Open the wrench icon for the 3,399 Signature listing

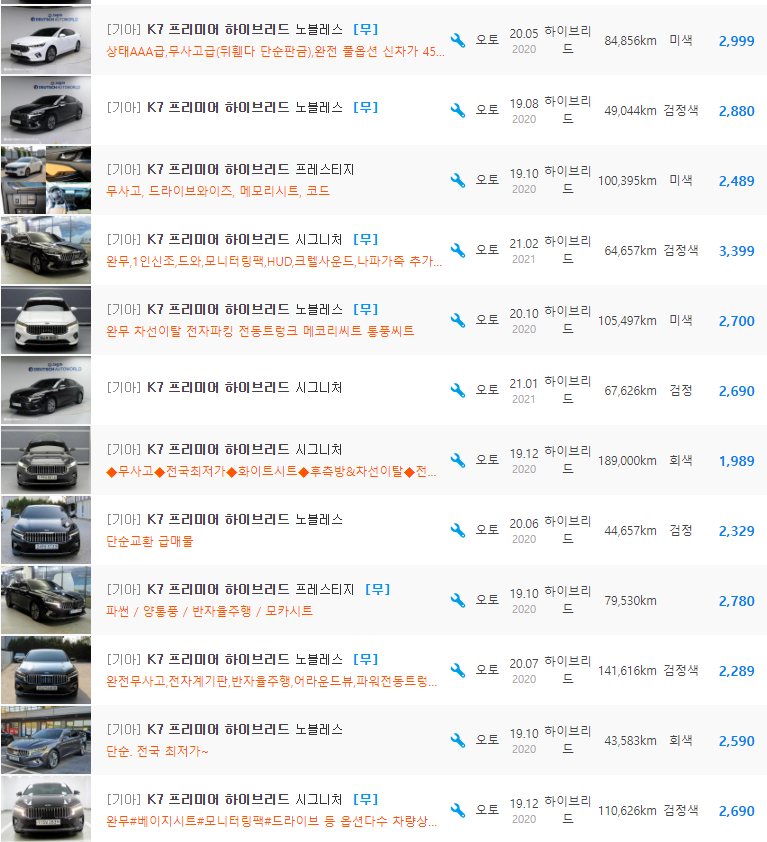pos(457,250)
